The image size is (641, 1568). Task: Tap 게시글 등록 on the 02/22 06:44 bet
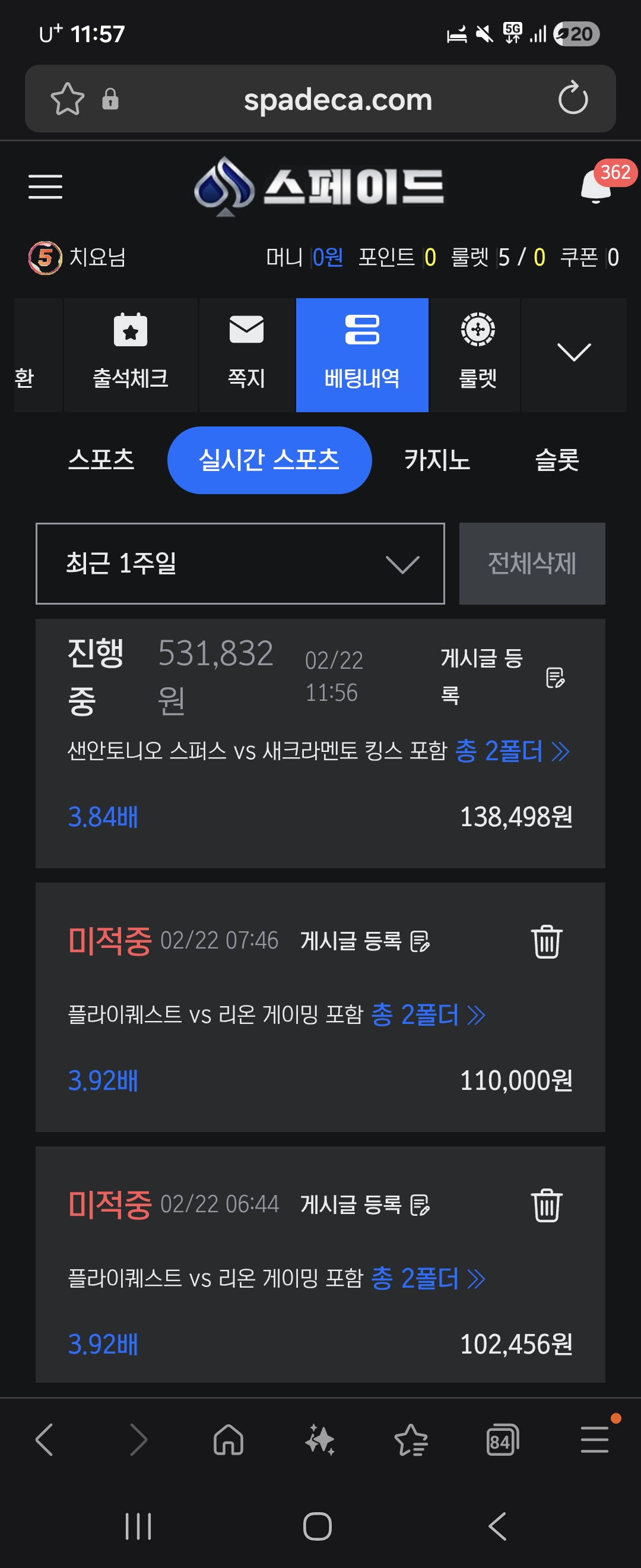[x=365, y=1205]
